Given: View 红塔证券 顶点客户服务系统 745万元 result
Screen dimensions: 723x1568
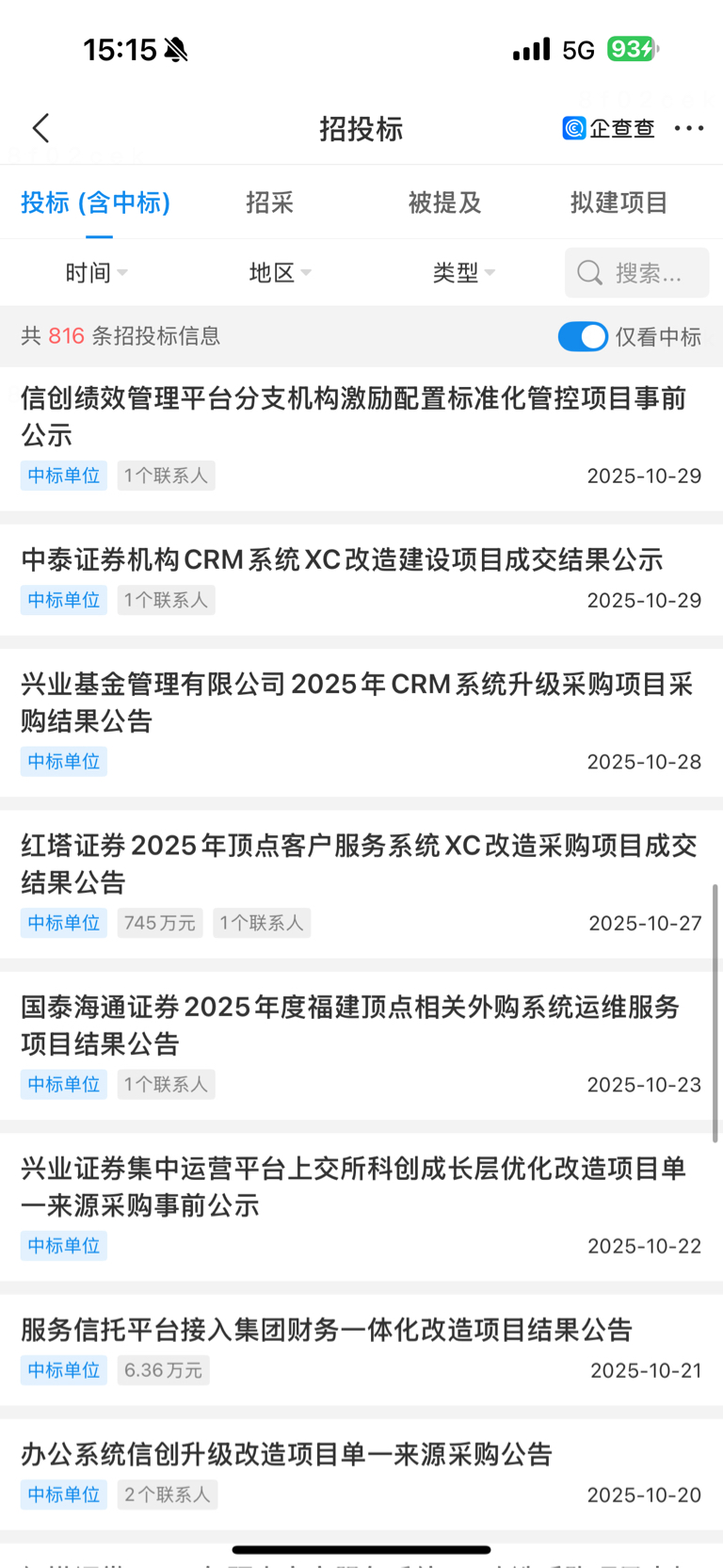Looking at the screenshot, I should (x=359, y=864).
